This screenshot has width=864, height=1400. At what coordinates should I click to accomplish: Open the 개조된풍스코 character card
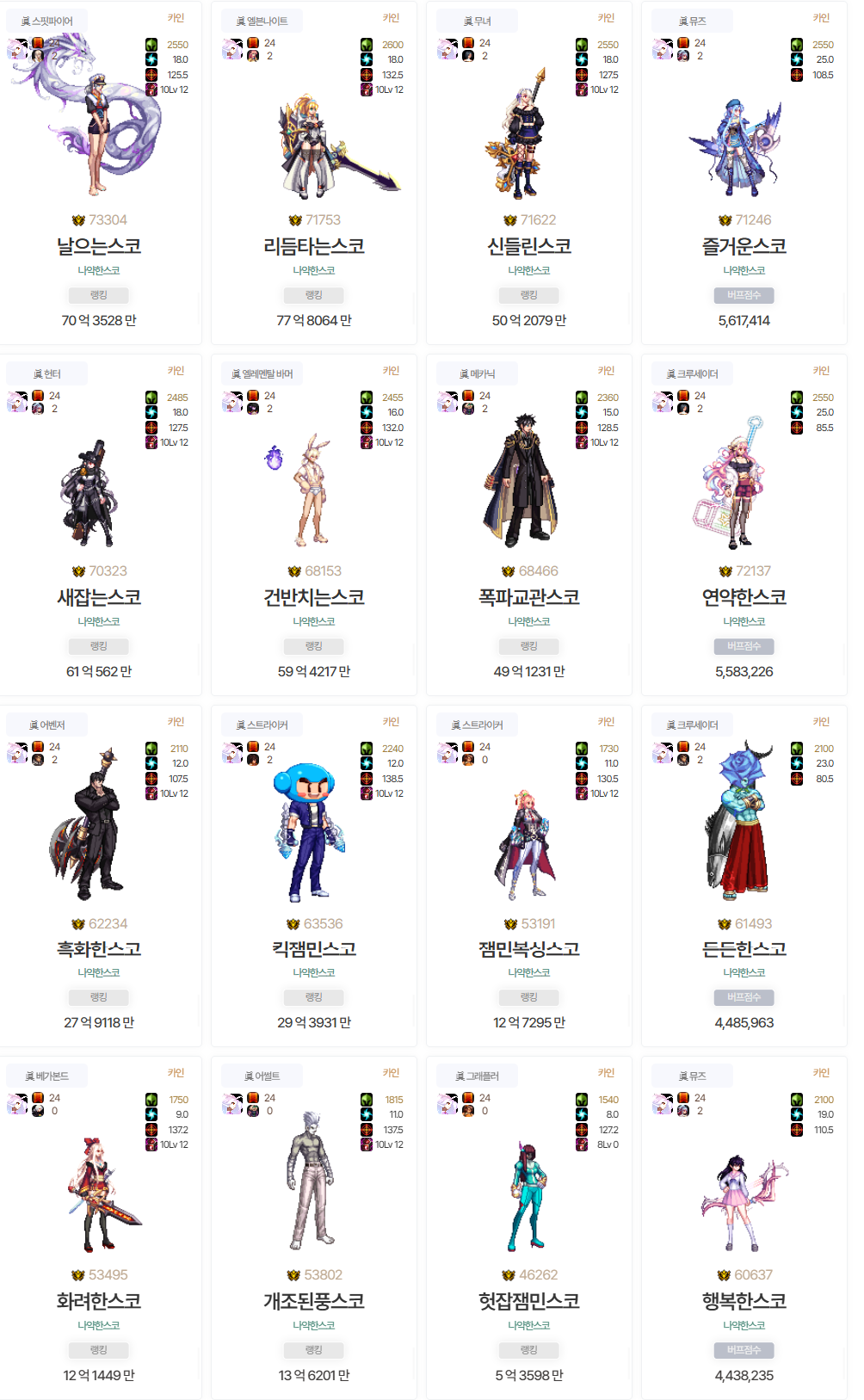314,1228
